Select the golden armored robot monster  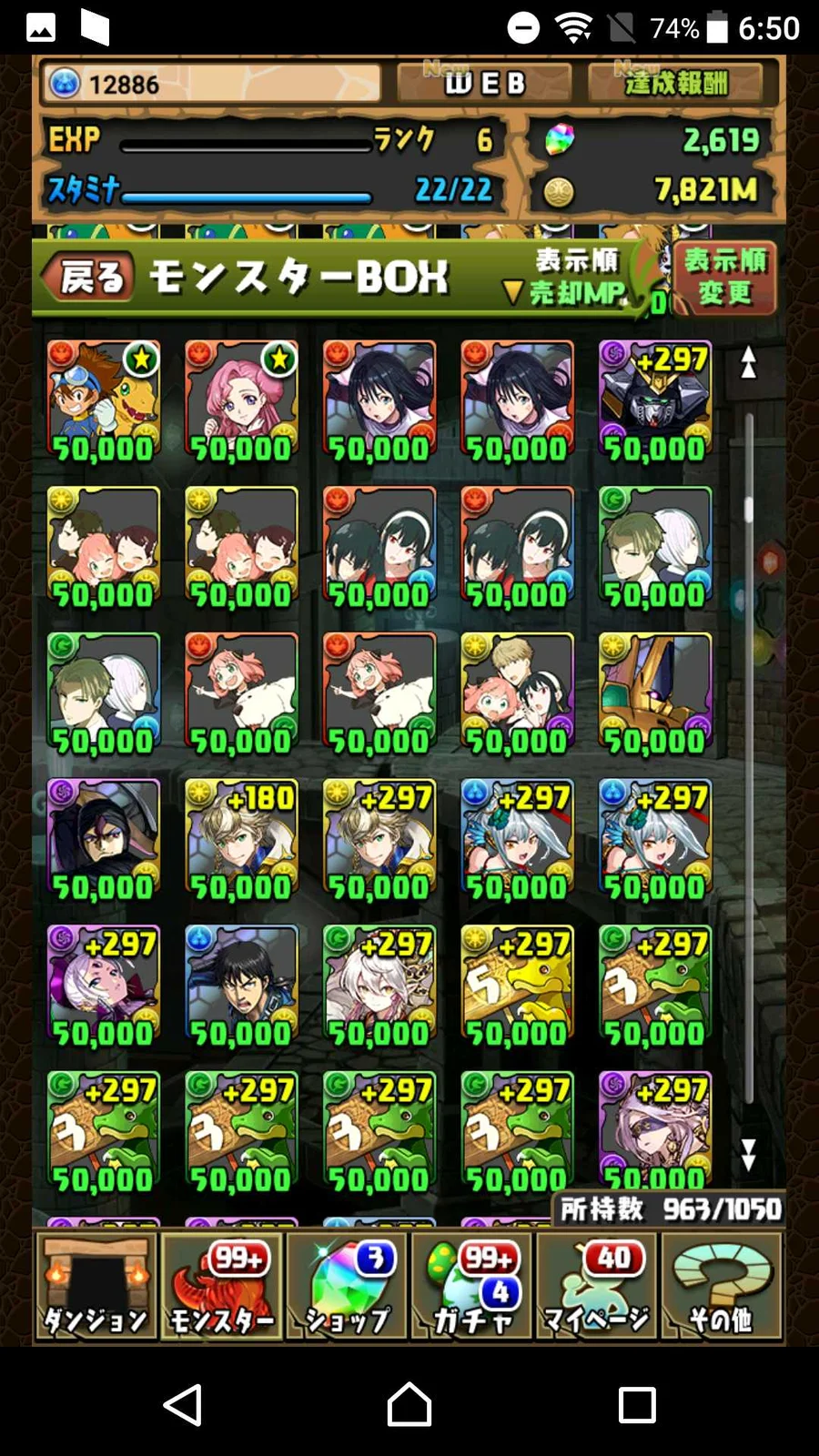[x=655, y=693]
